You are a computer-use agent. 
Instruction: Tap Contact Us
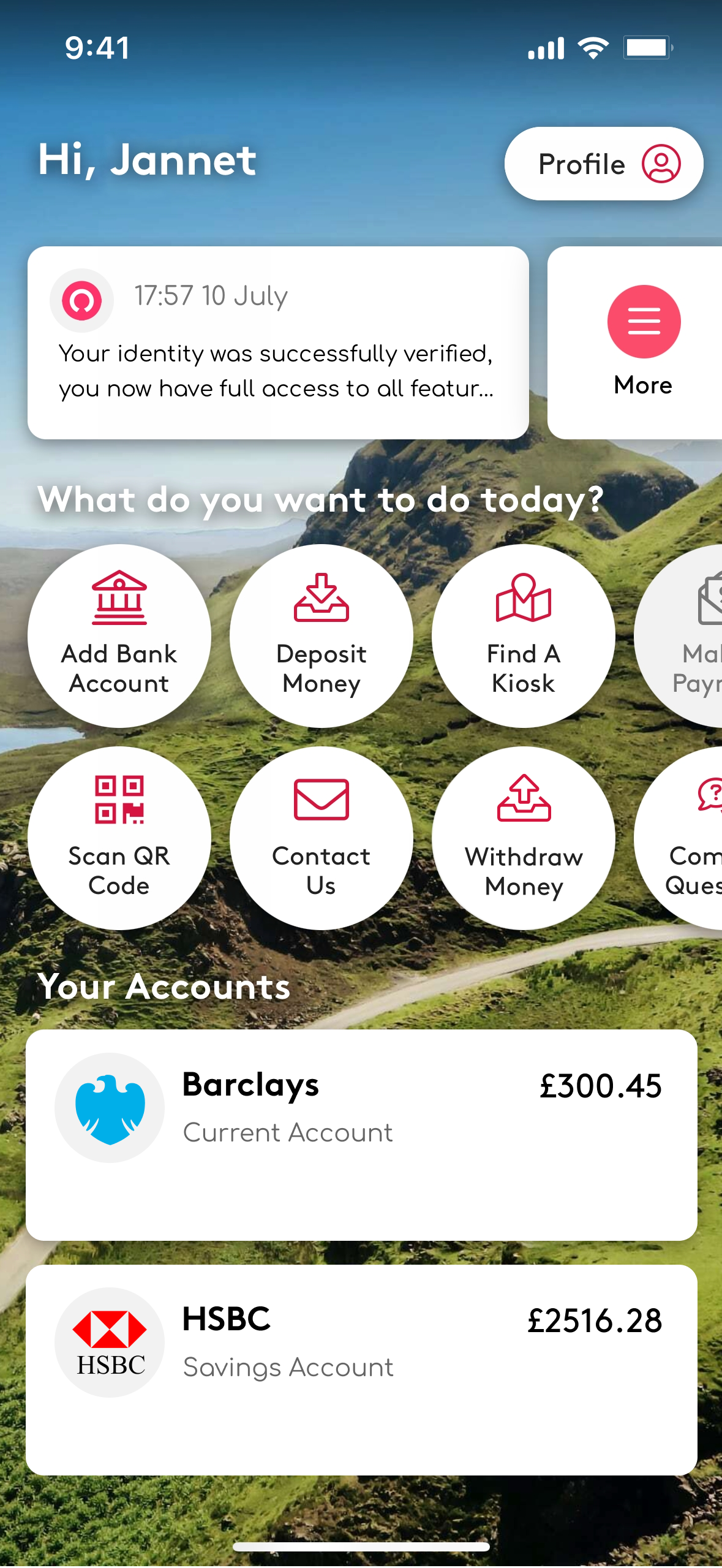(x=322, y=838)
